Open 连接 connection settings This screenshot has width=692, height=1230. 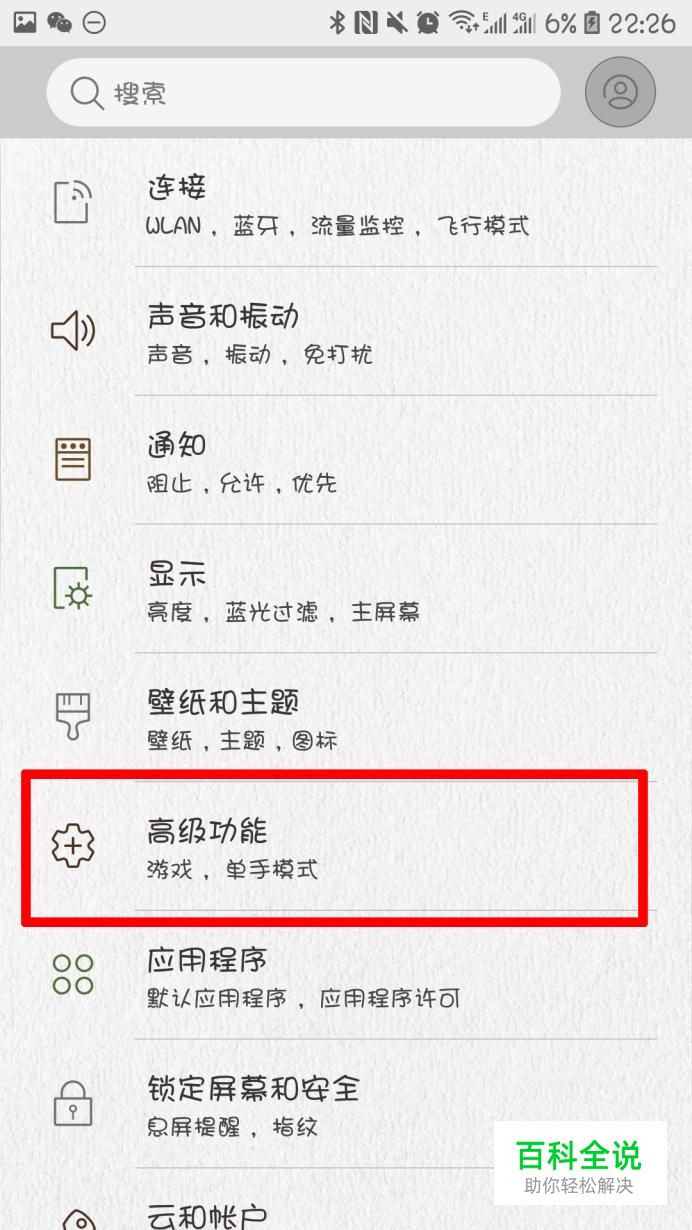coord(346,204)
